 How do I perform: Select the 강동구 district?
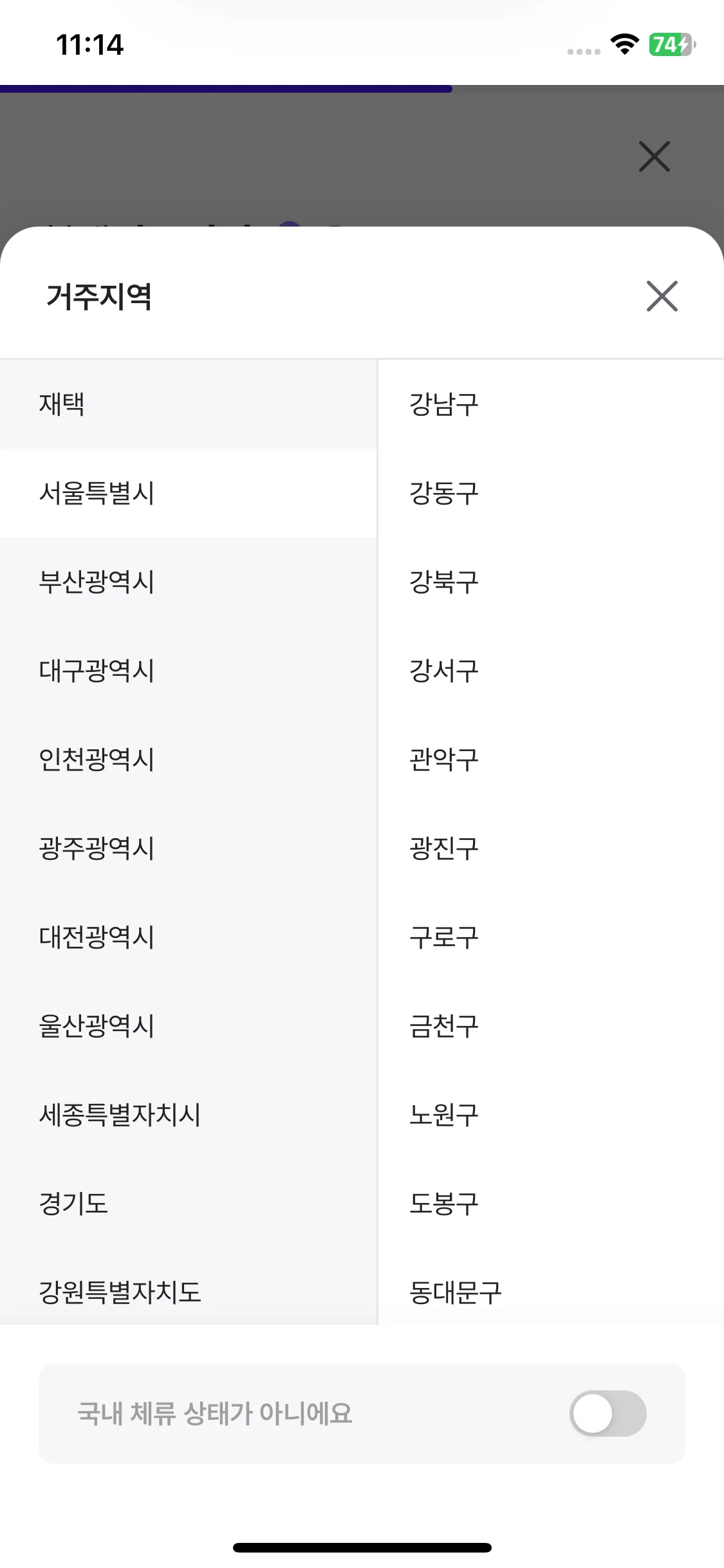pos(551,493)
